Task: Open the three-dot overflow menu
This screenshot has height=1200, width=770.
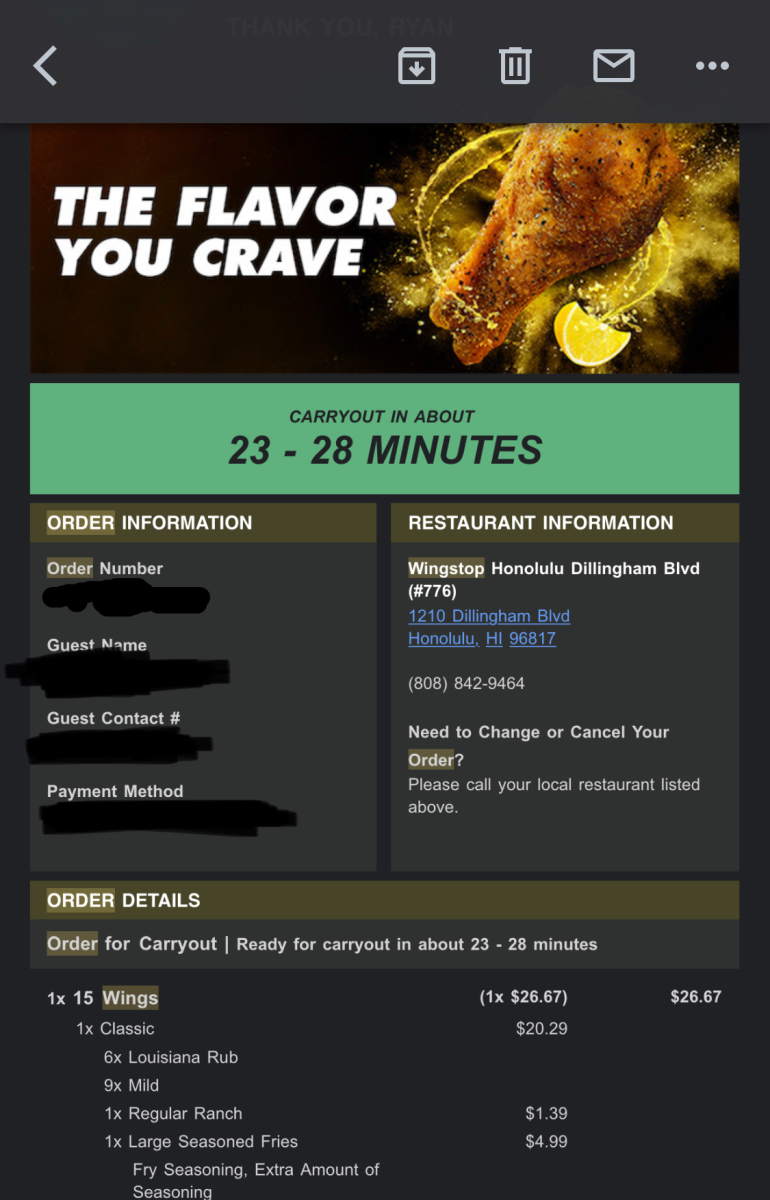Action: click(712, 66)
